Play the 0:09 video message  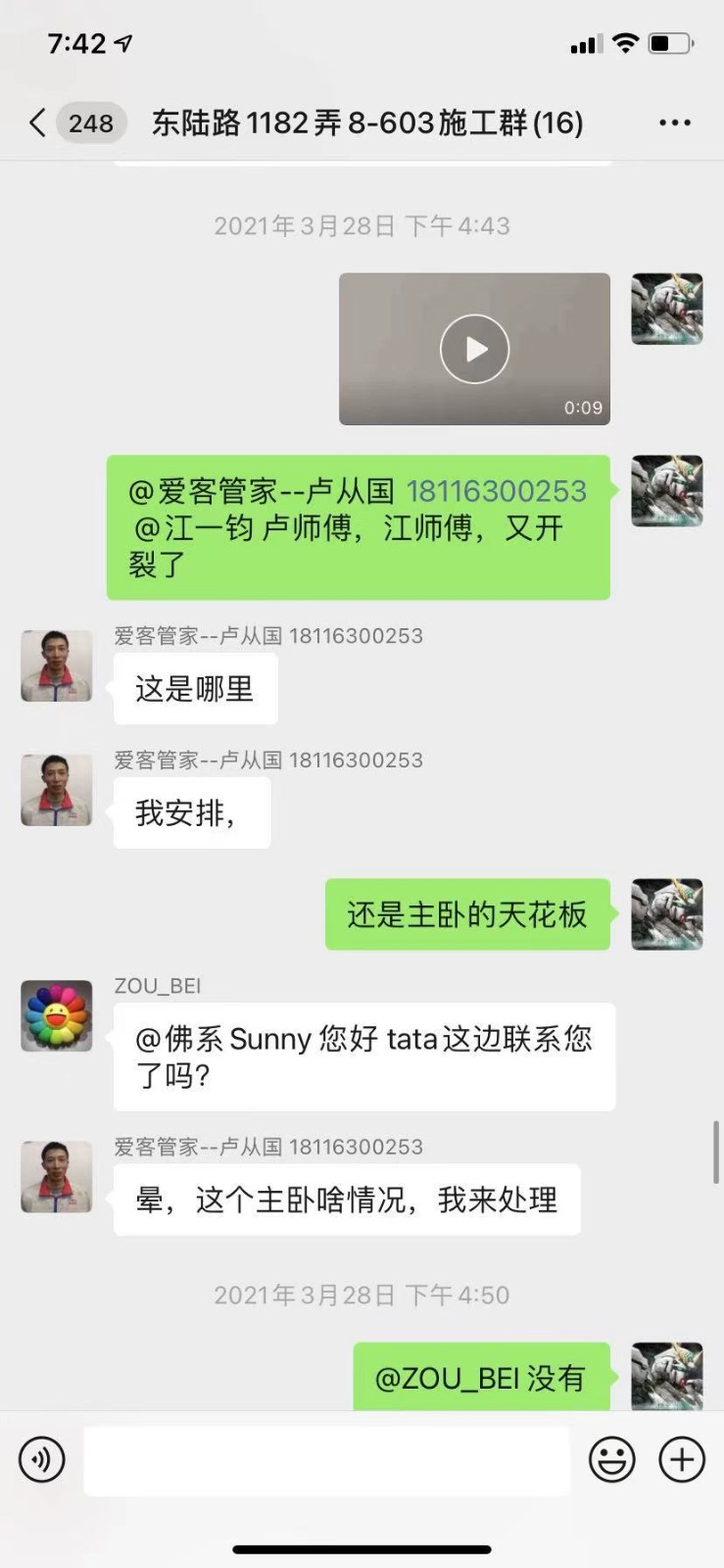pyautogui.click(x=474, y=349)
